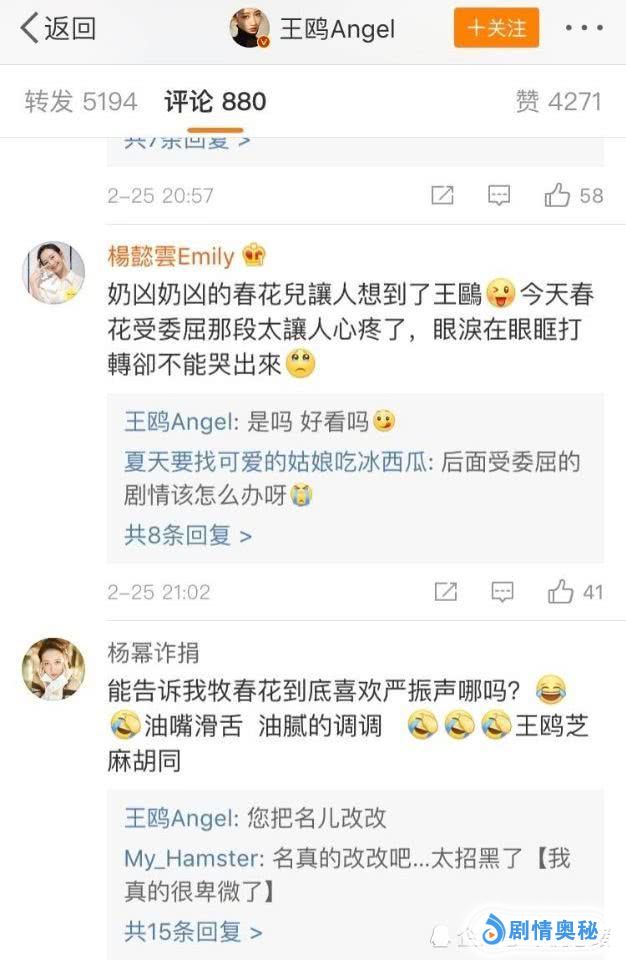Like 楊懿雲Emily's comment
This screenshot has width=626, height=960.
pyautogui.click(x=575, y=592)
